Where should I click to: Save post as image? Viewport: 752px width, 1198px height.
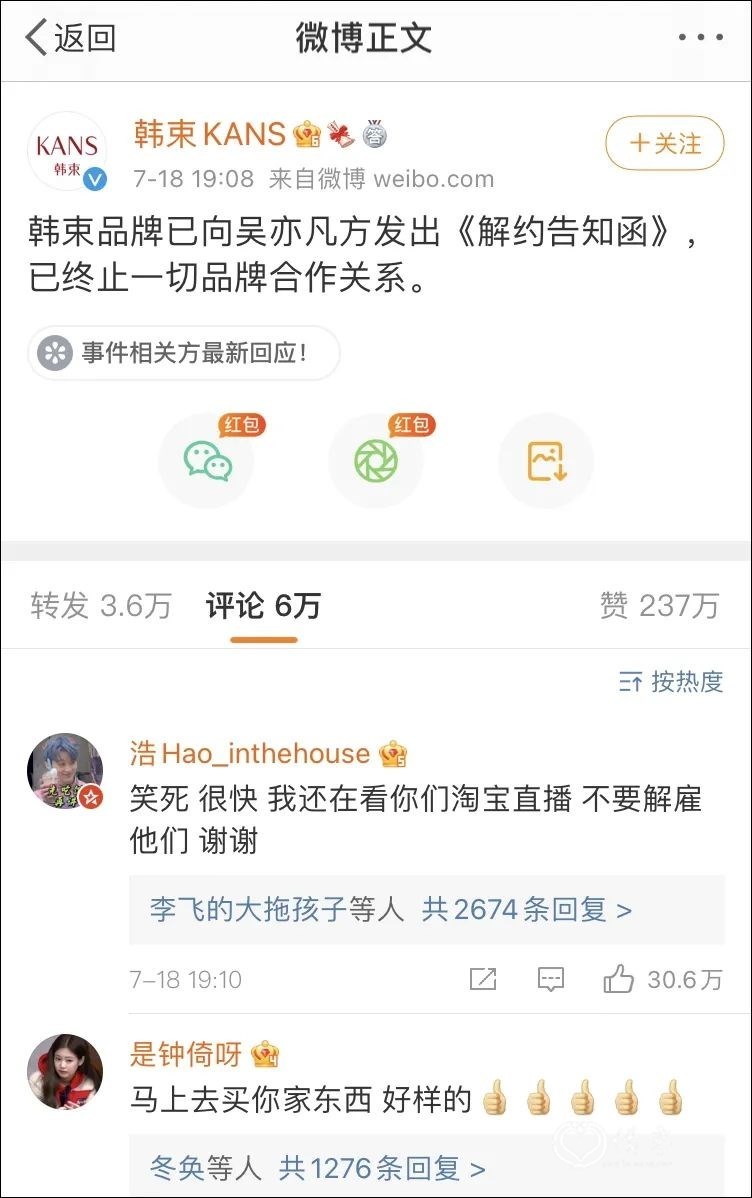point(546,460)
